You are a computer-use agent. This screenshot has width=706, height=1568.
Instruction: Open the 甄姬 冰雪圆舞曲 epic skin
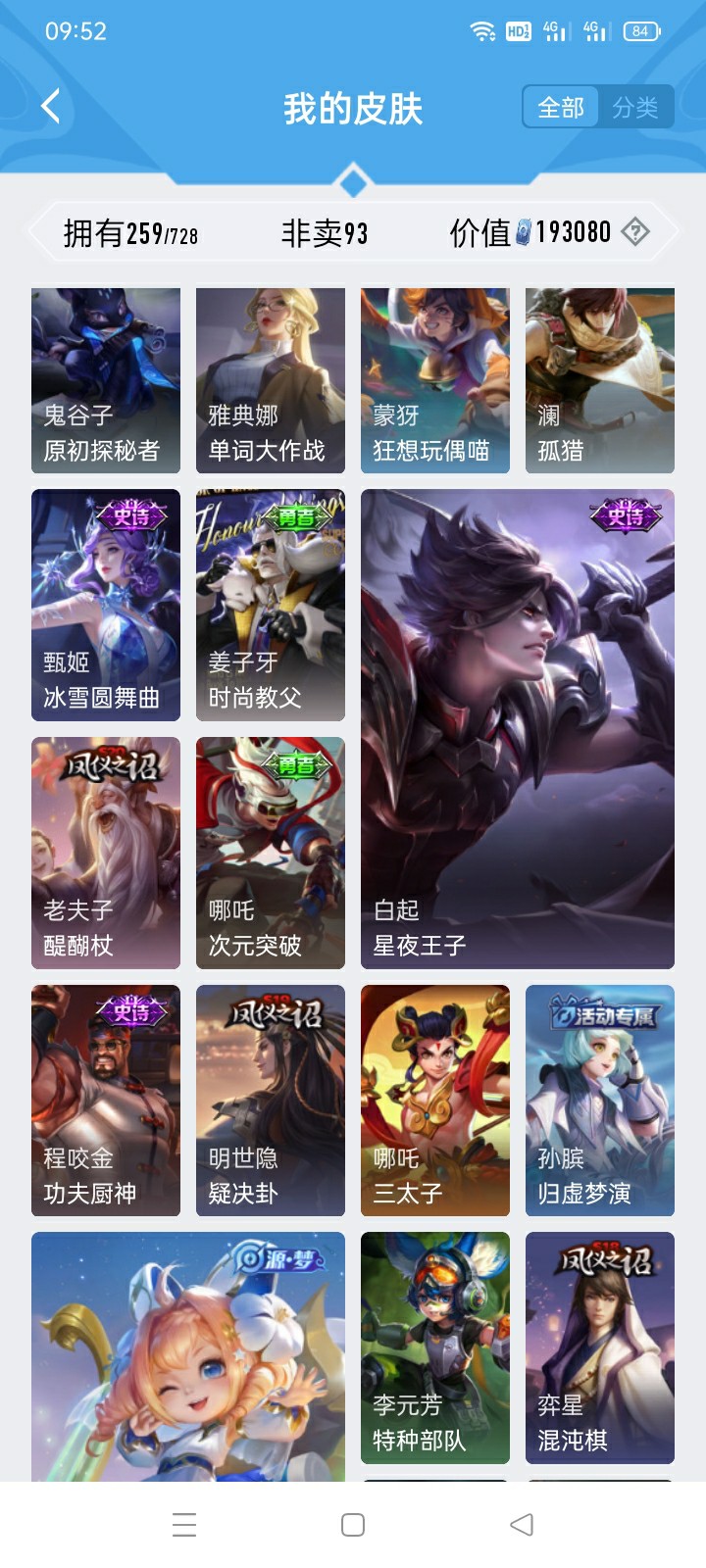pos(106,605)
